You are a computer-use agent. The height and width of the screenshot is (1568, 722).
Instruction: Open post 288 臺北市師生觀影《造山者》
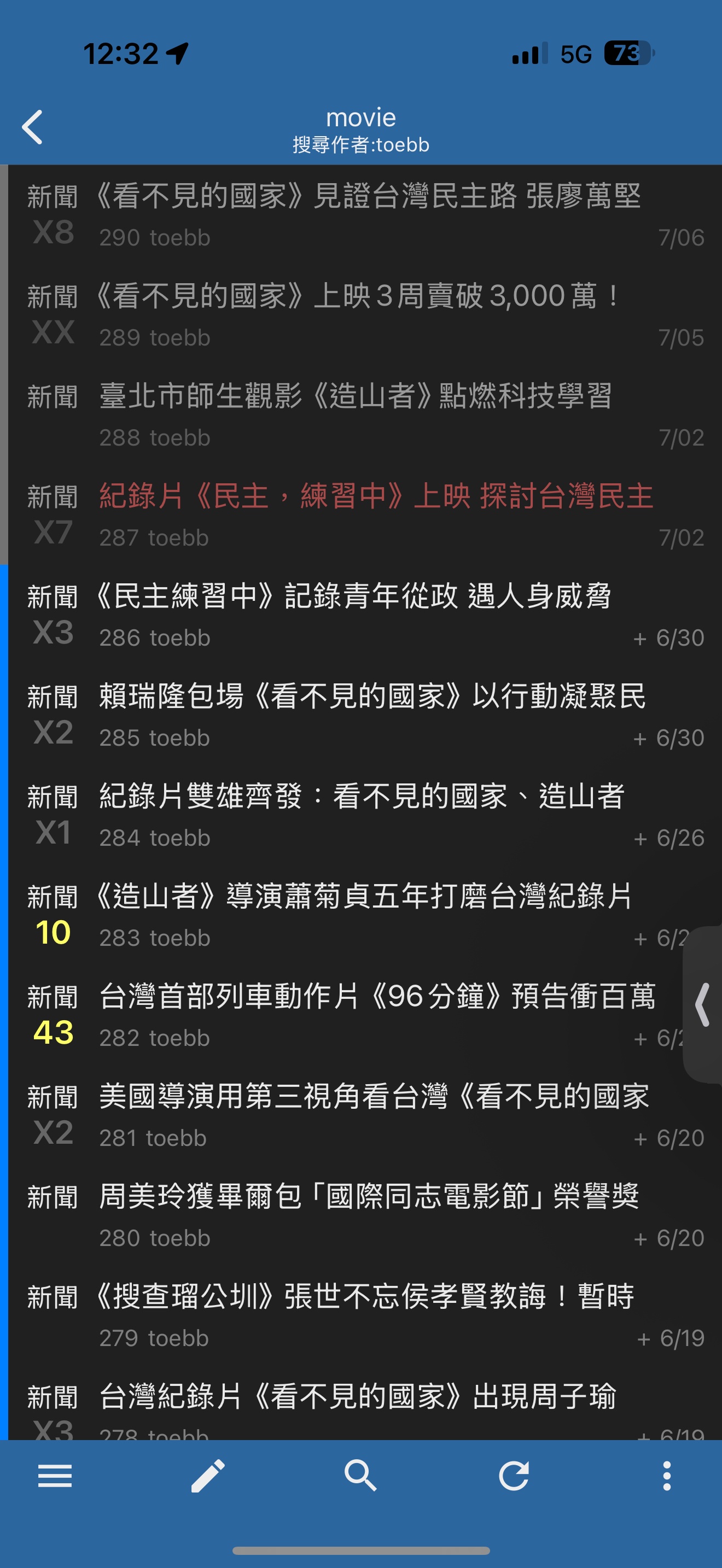tap(365, 414)
